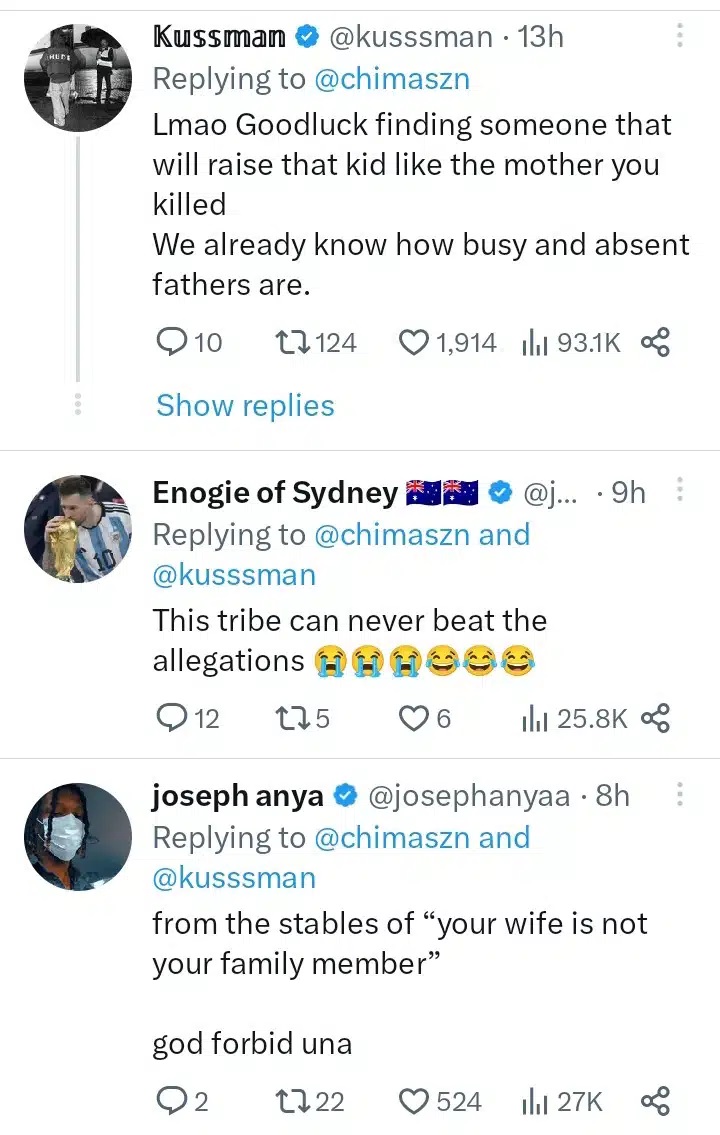Expand Show replies under Kussman's tweet
The height and width of the screenshot is (1135, 720).
coord(245,405)
